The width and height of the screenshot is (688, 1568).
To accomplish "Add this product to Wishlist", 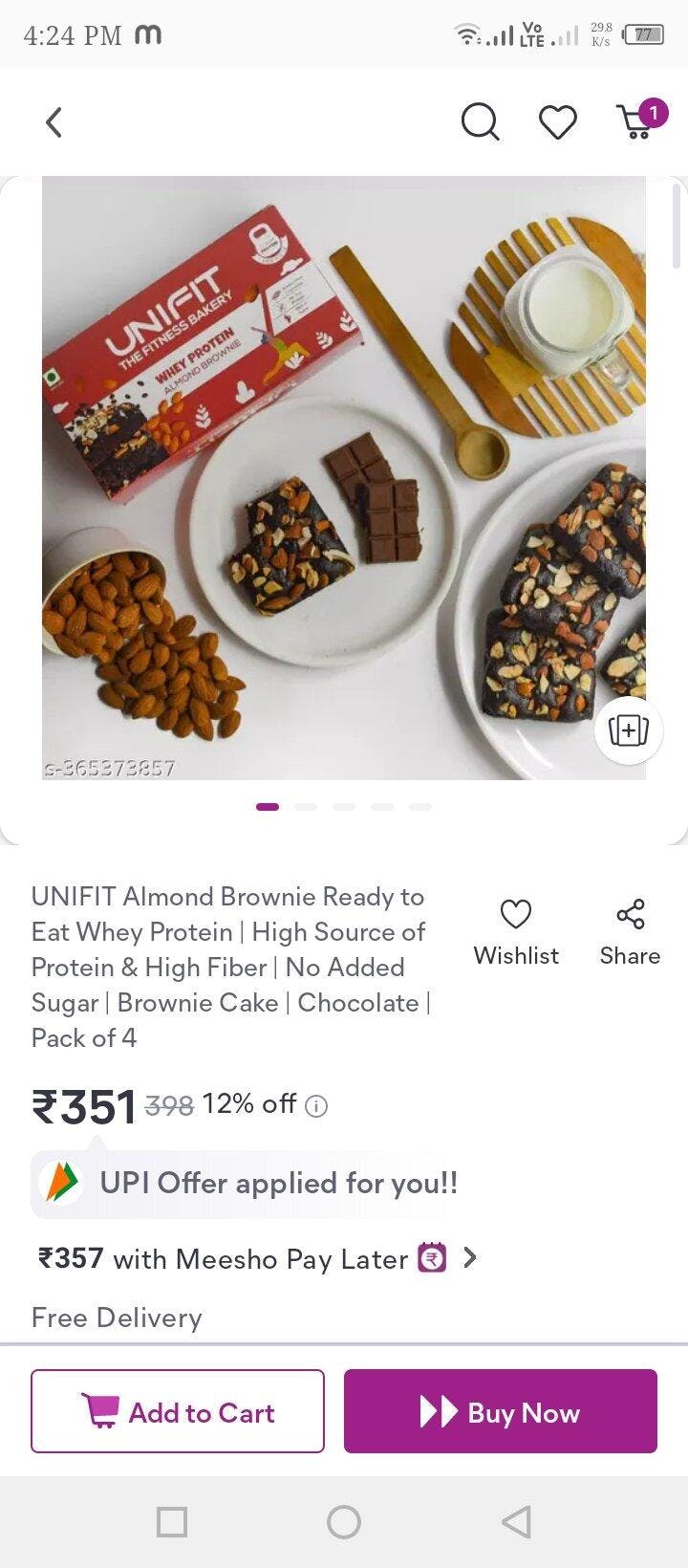I will (x=516, y=932).
